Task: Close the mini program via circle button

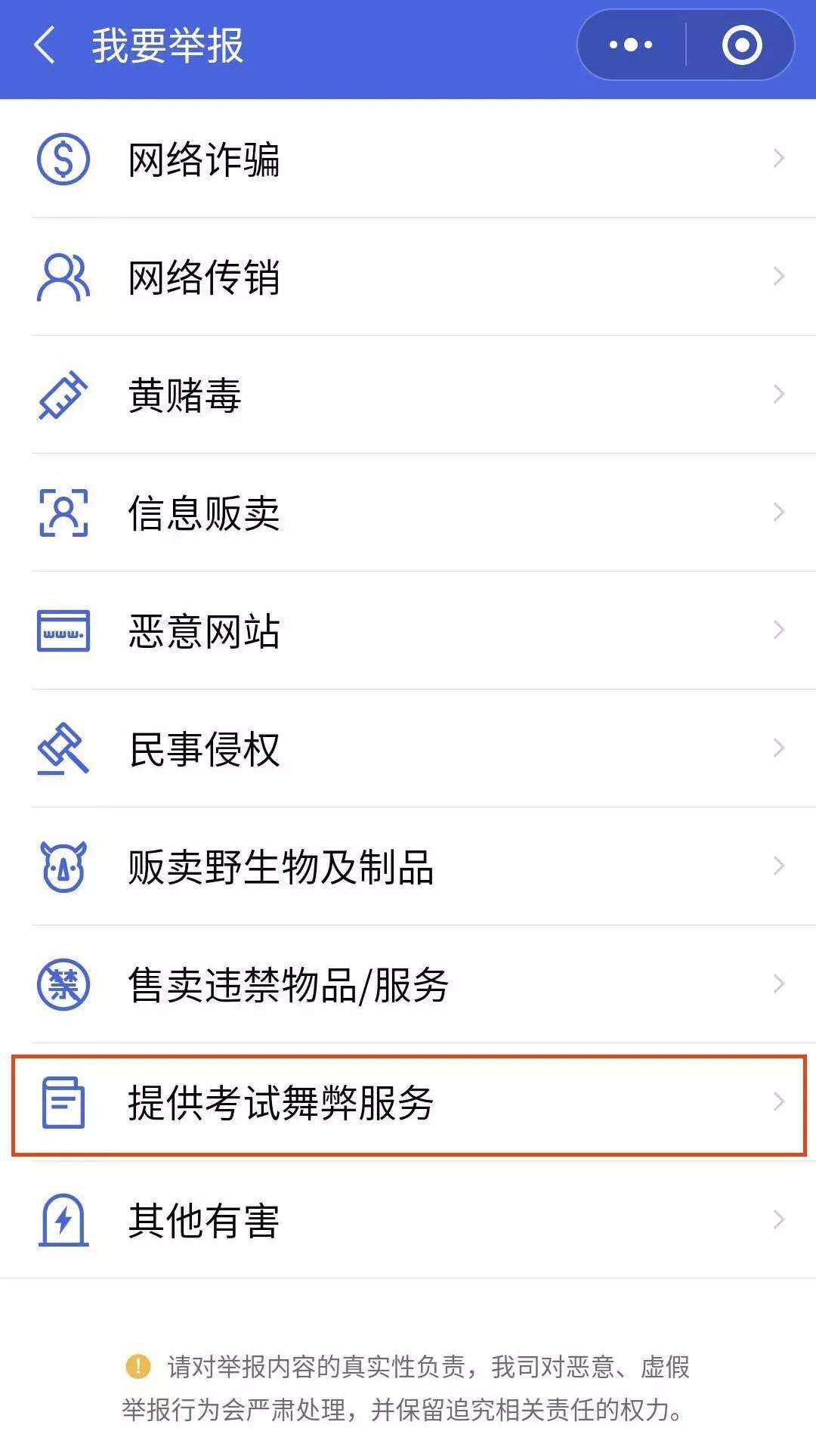Action: tap(741, 45)
